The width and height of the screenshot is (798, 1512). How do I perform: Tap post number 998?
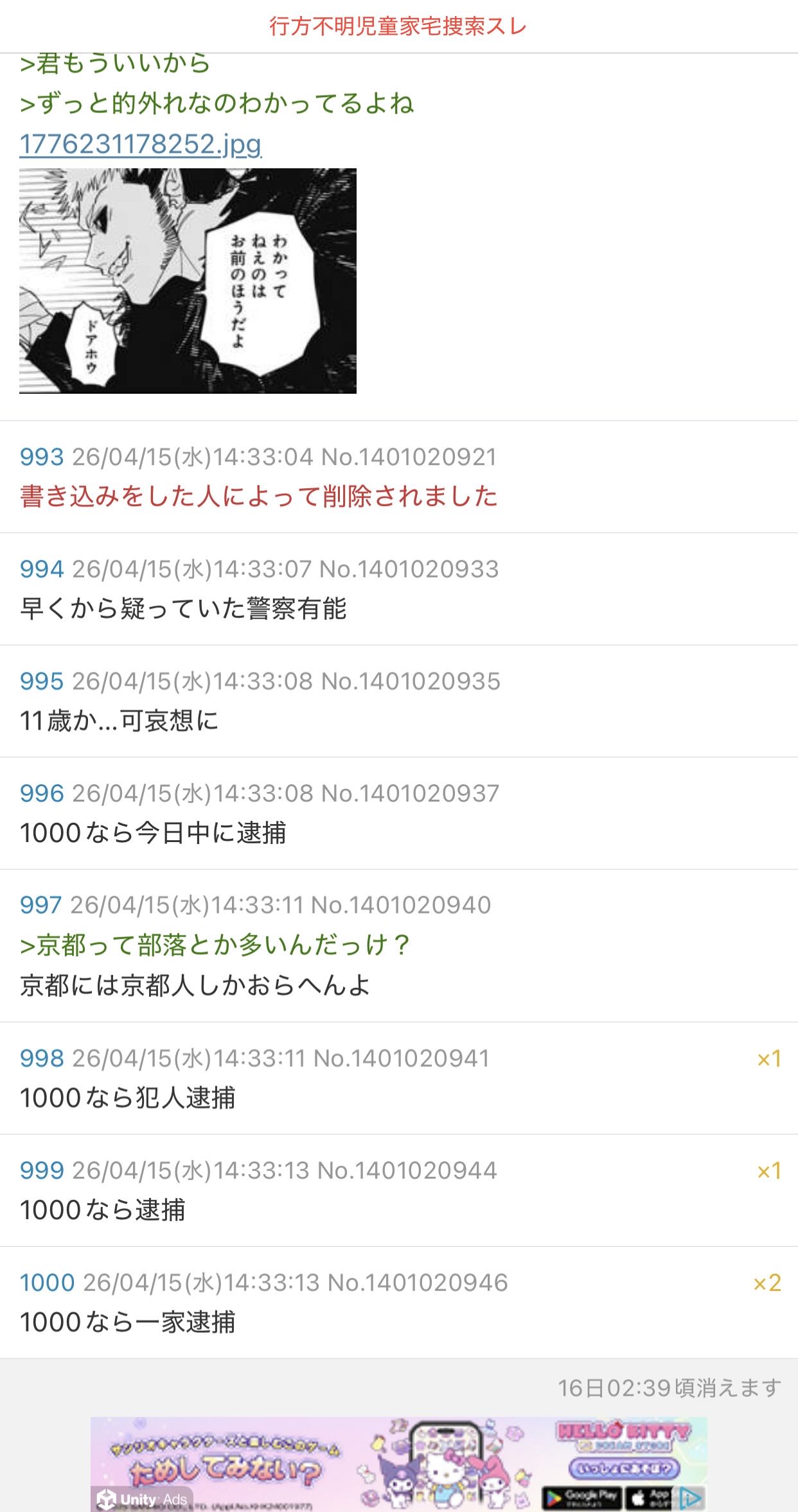pyautogui.click(x=42, y=1059)
